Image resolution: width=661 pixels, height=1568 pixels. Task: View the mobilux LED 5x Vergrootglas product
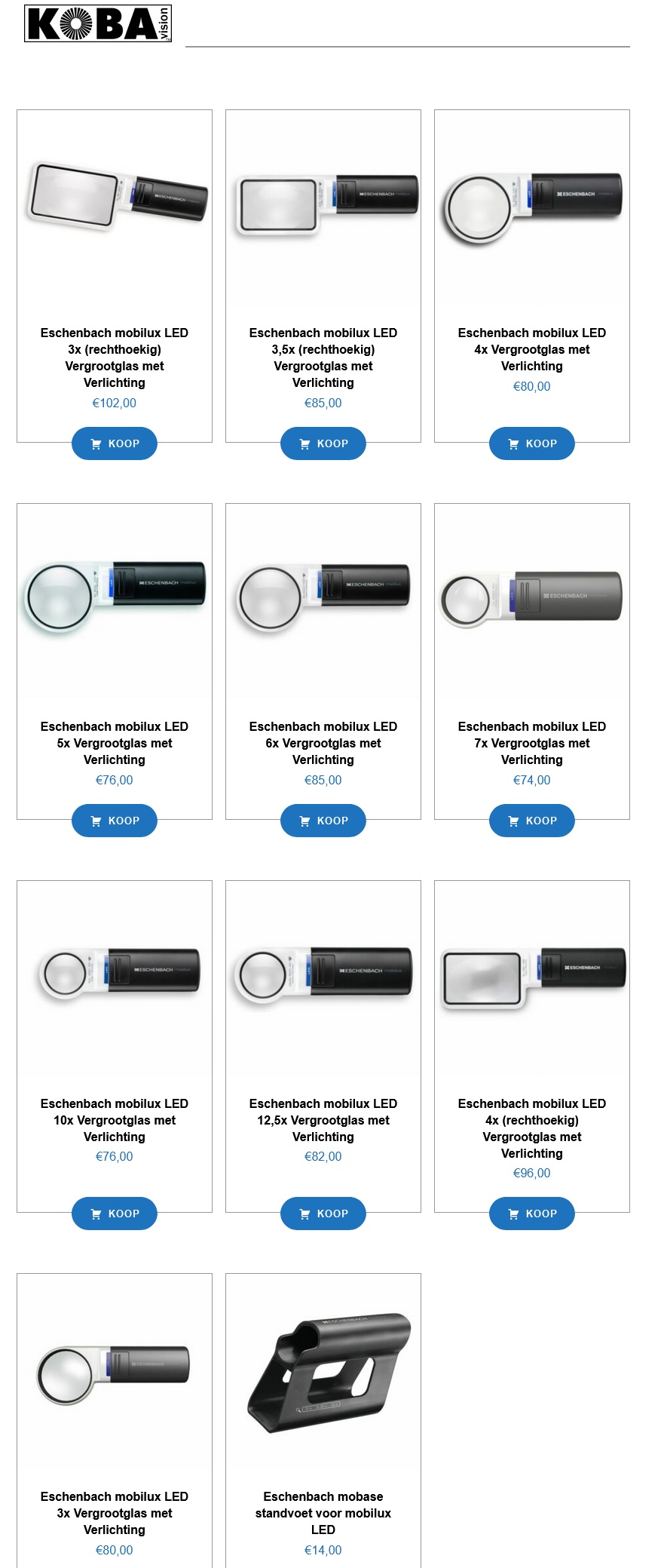115,742
